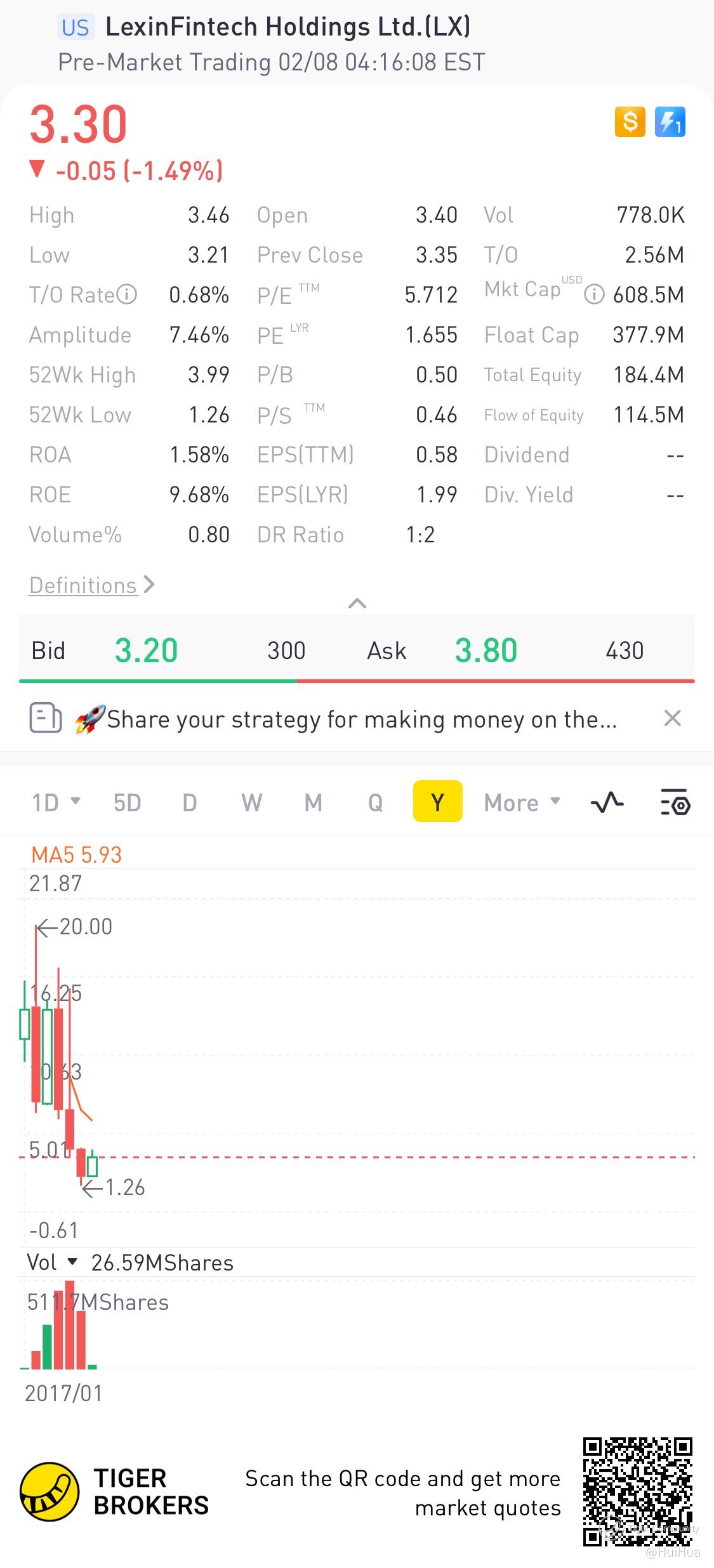Dismiss the share your strategy banner
The height and width of the screenshot is (1568, 714).
pos(672,719)
